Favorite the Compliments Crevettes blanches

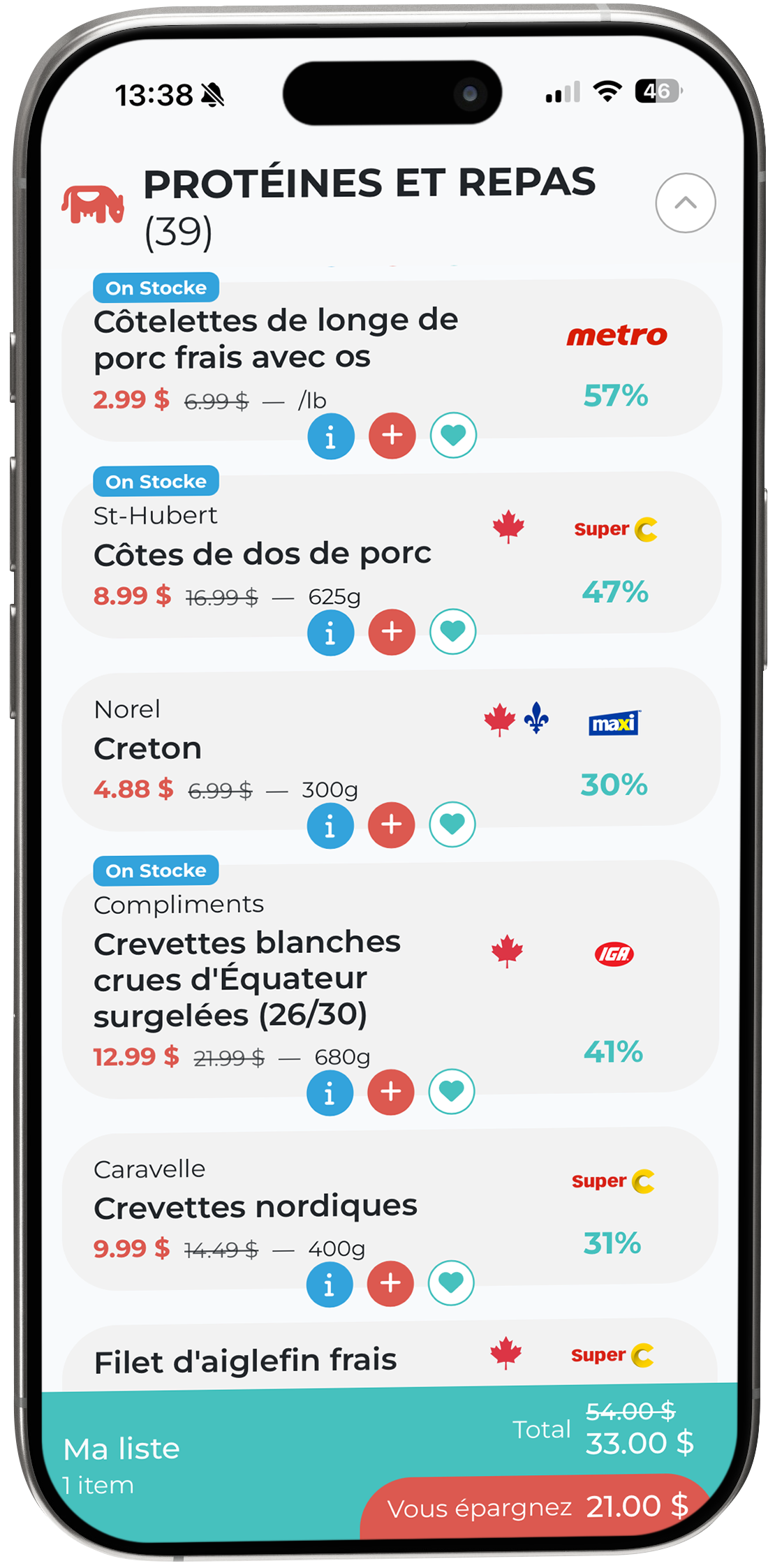[451, 1091]
